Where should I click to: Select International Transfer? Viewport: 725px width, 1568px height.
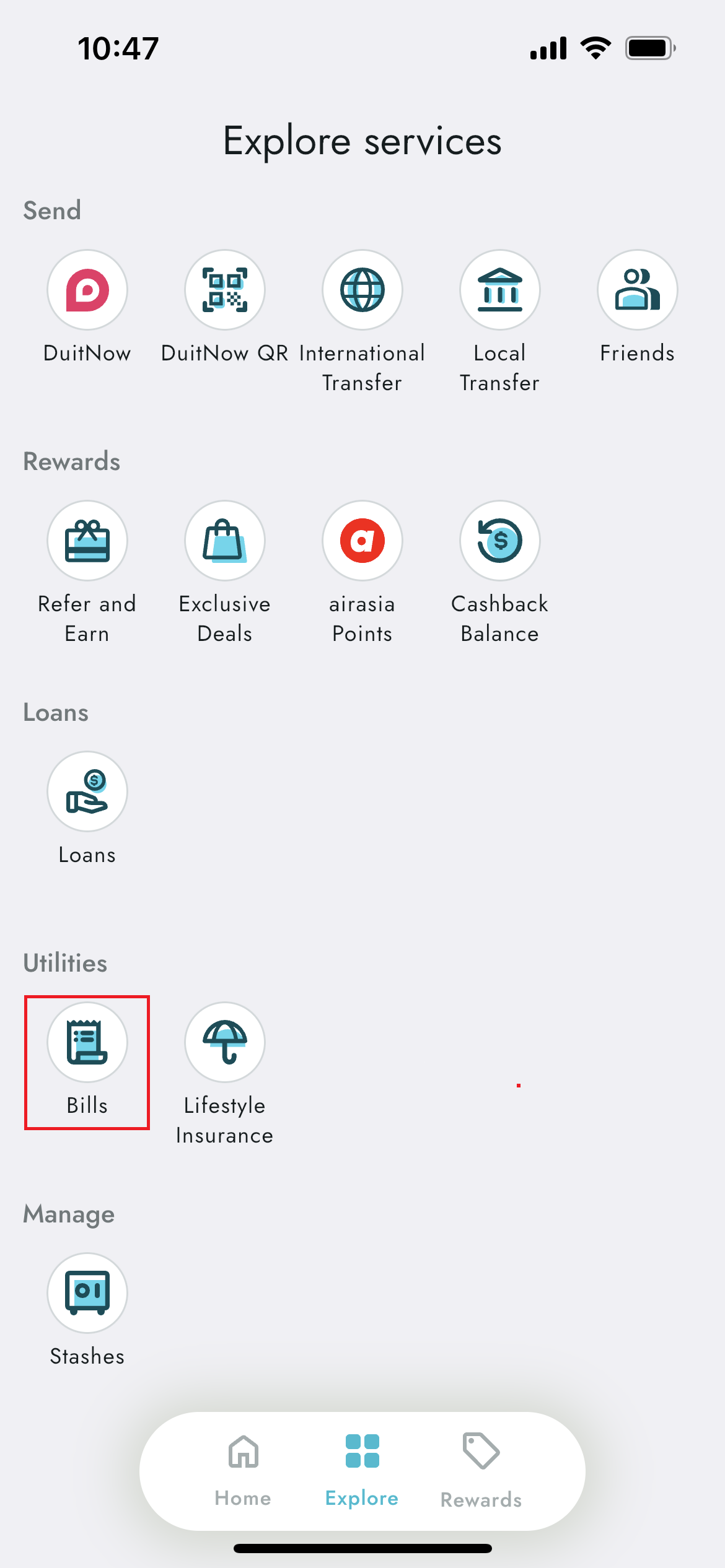click(362, 290)
